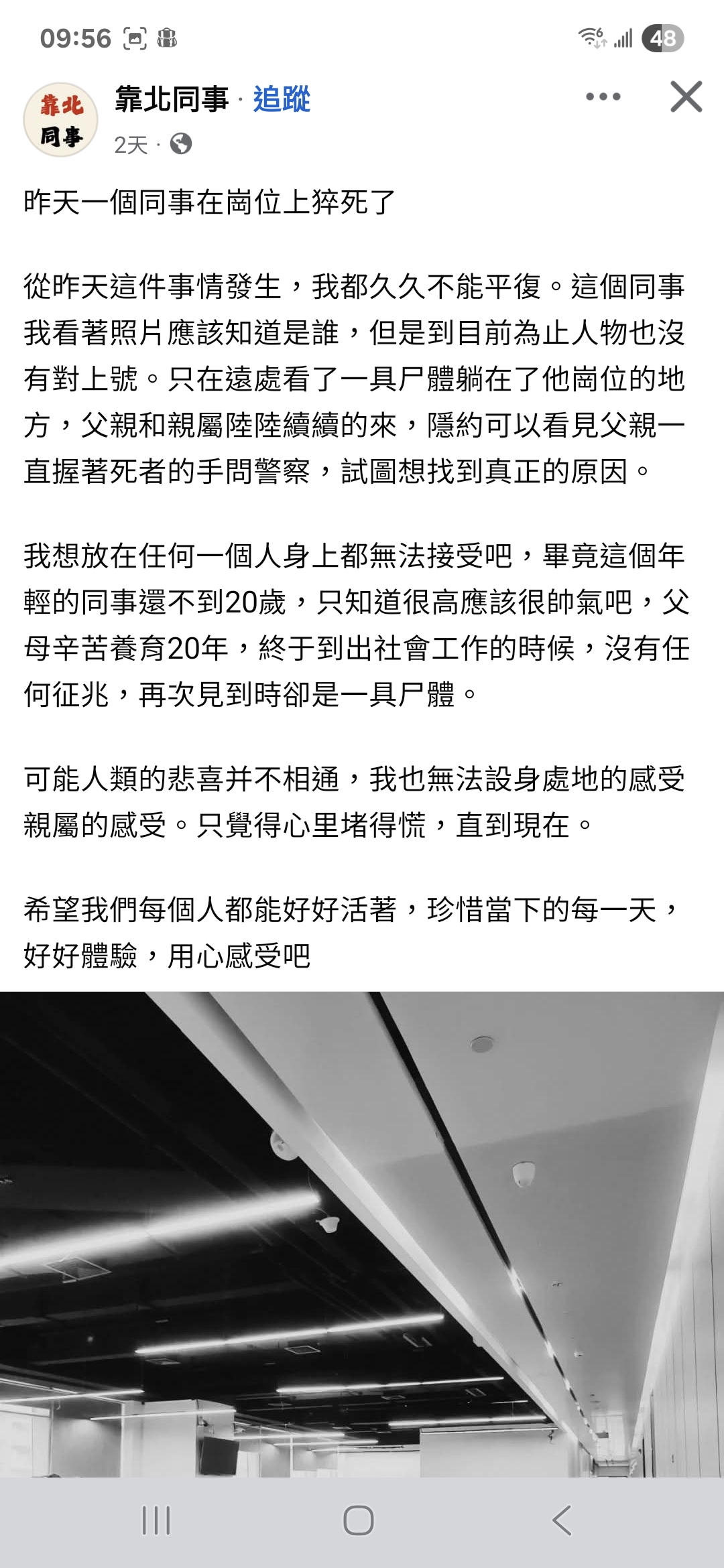Image resolution: width=724 pixels, height=1568 pixels.
Task: Tap the public globe privacy icon
Action: [x=181, y=143]
